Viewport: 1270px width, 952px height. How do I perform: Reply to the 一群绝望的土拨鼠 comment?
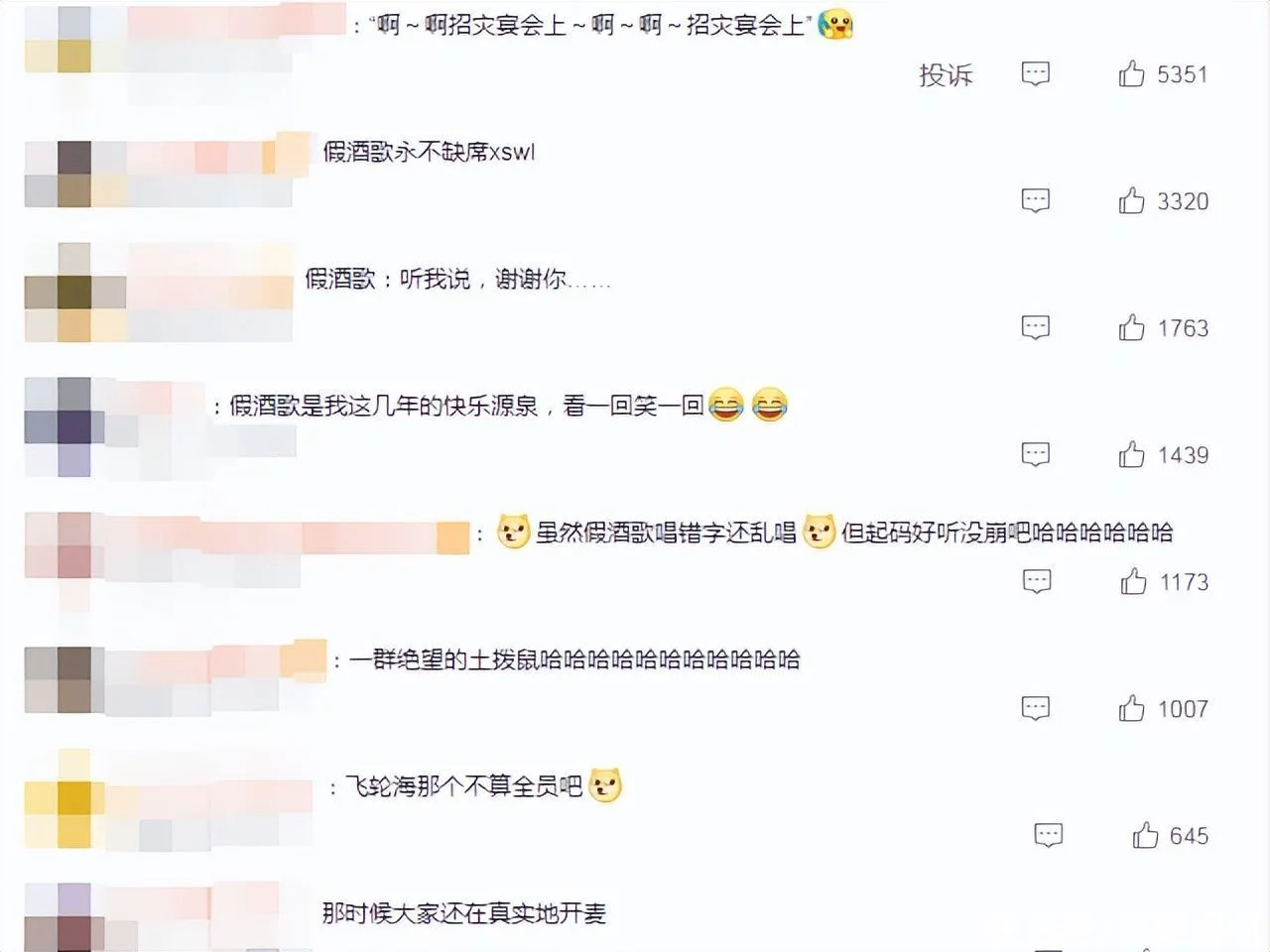(1036, 709)
